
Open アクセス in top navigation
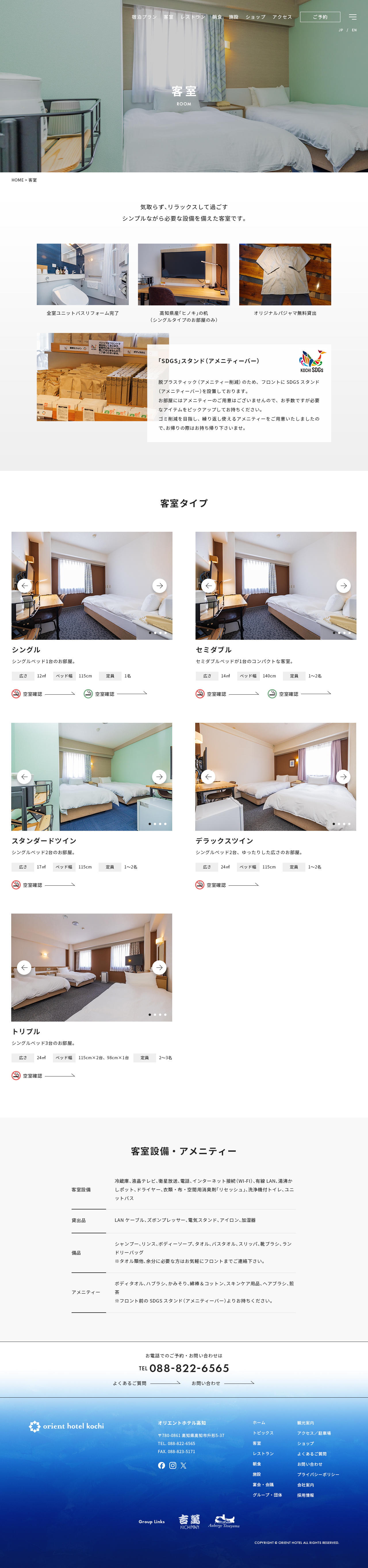pyautogui.click(x=282, y=17)
